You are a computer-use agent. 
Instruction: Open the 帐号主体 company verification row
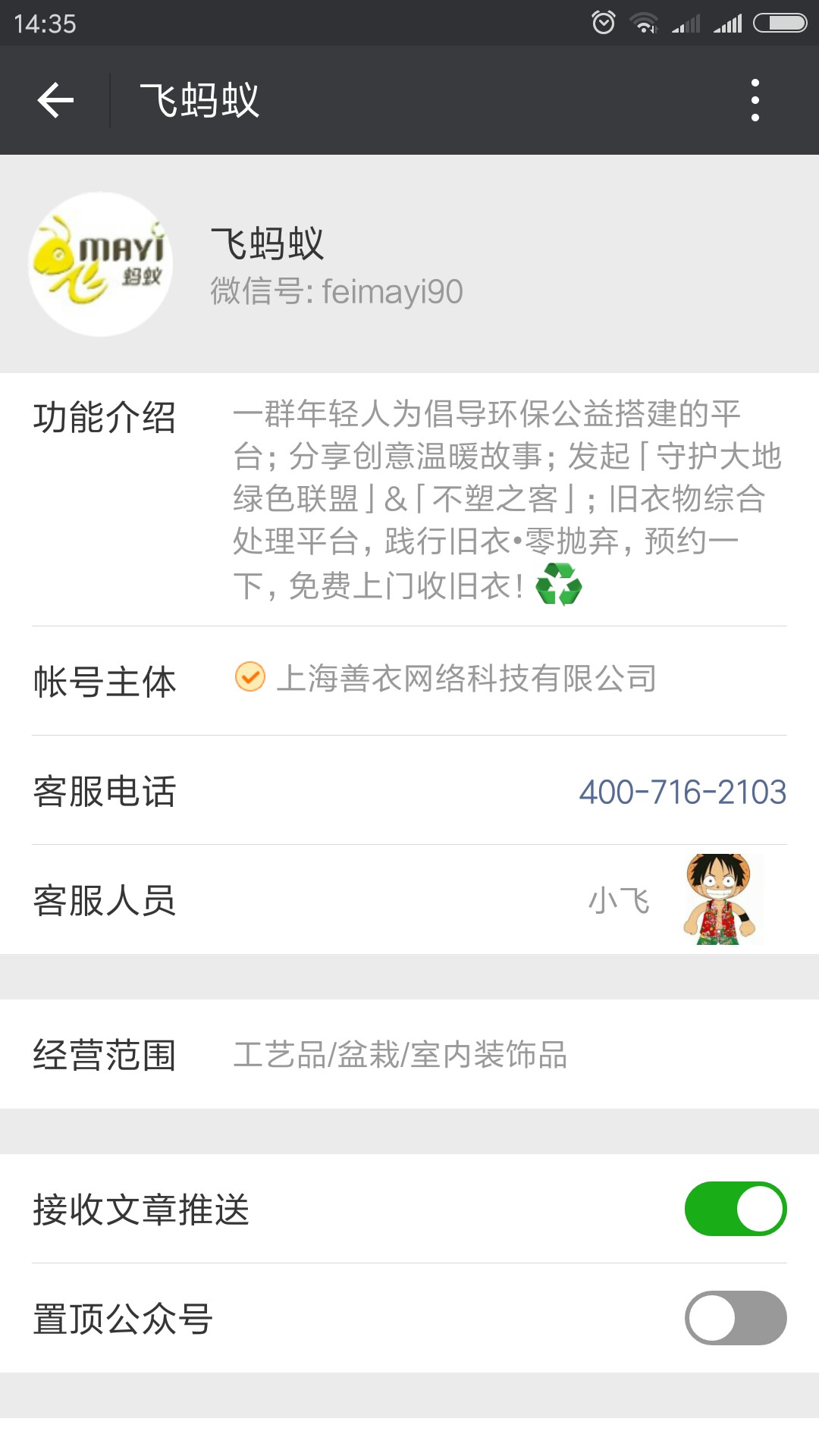(x=409, y=680)
